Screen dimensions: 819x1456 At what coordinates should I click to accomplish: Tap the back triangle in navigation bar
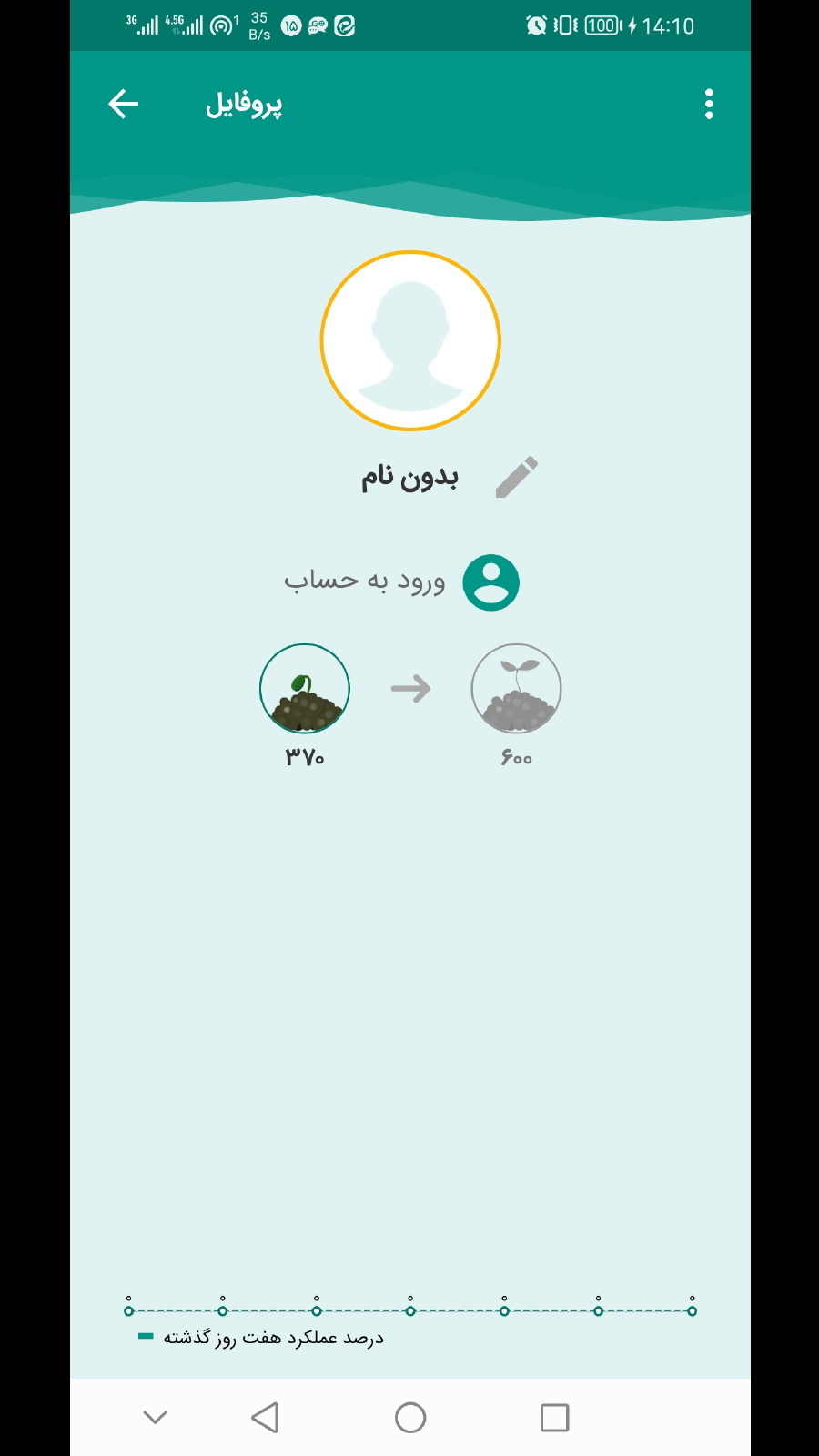(x=265, y=1416)
